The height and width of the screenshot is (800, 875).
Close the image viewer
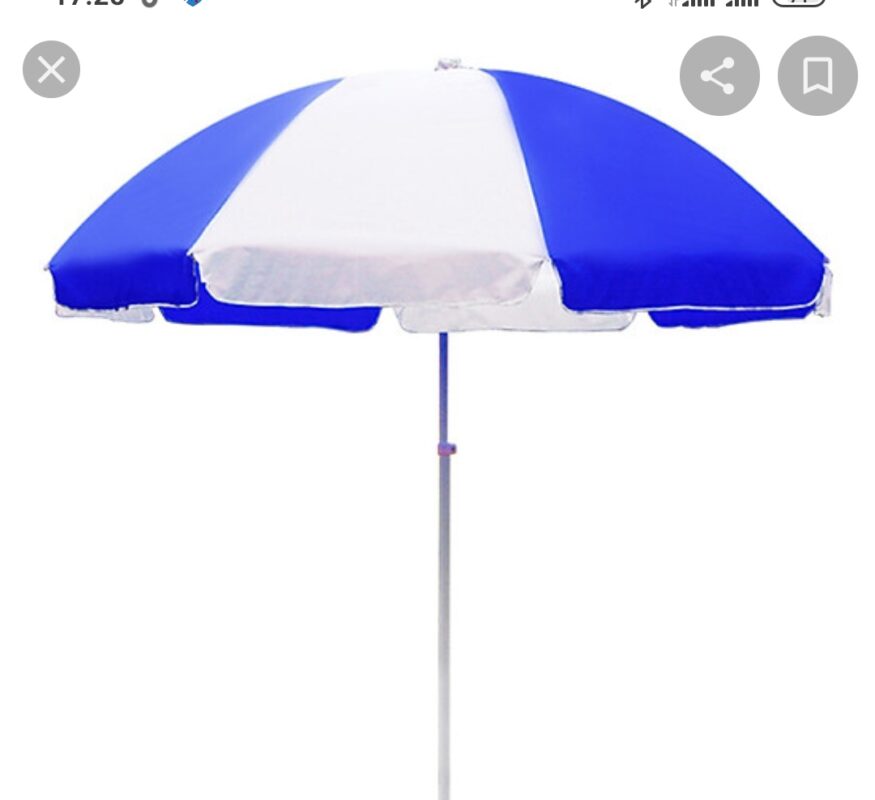51,70
